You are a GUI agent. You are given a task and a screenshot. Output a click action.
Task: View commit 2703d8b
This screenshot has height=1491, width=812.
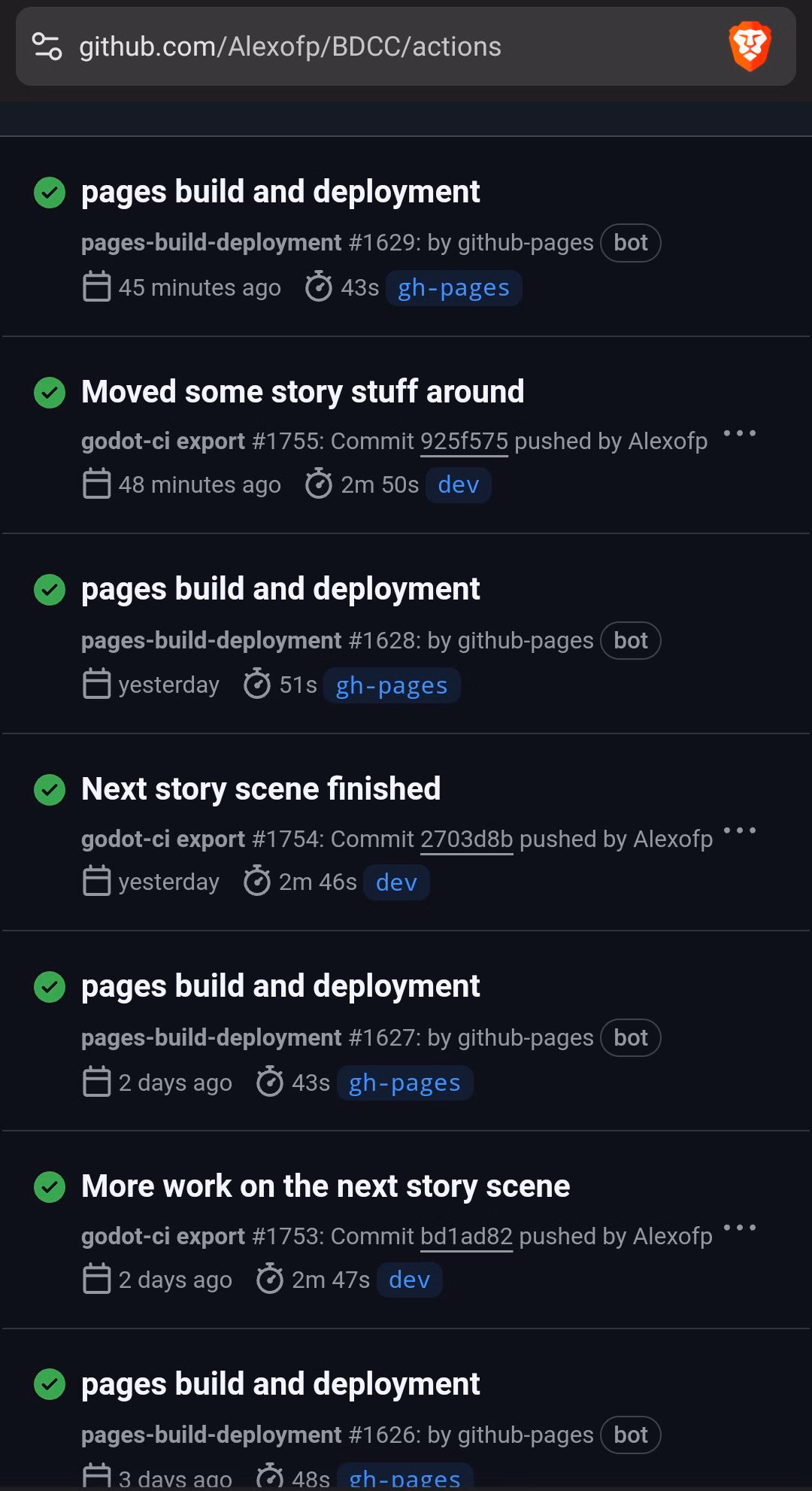466,840
